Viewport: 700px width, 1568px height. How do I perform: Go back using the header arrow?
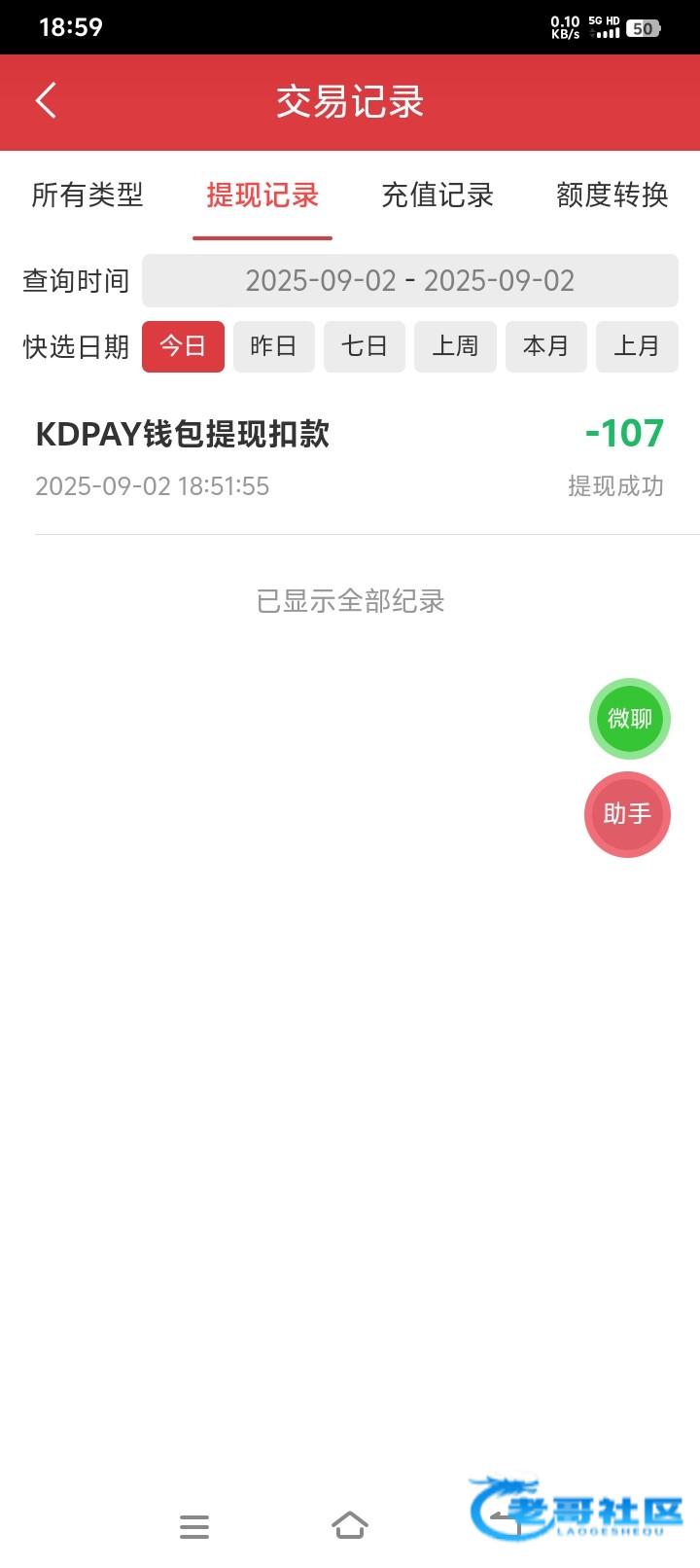(46, 100)
